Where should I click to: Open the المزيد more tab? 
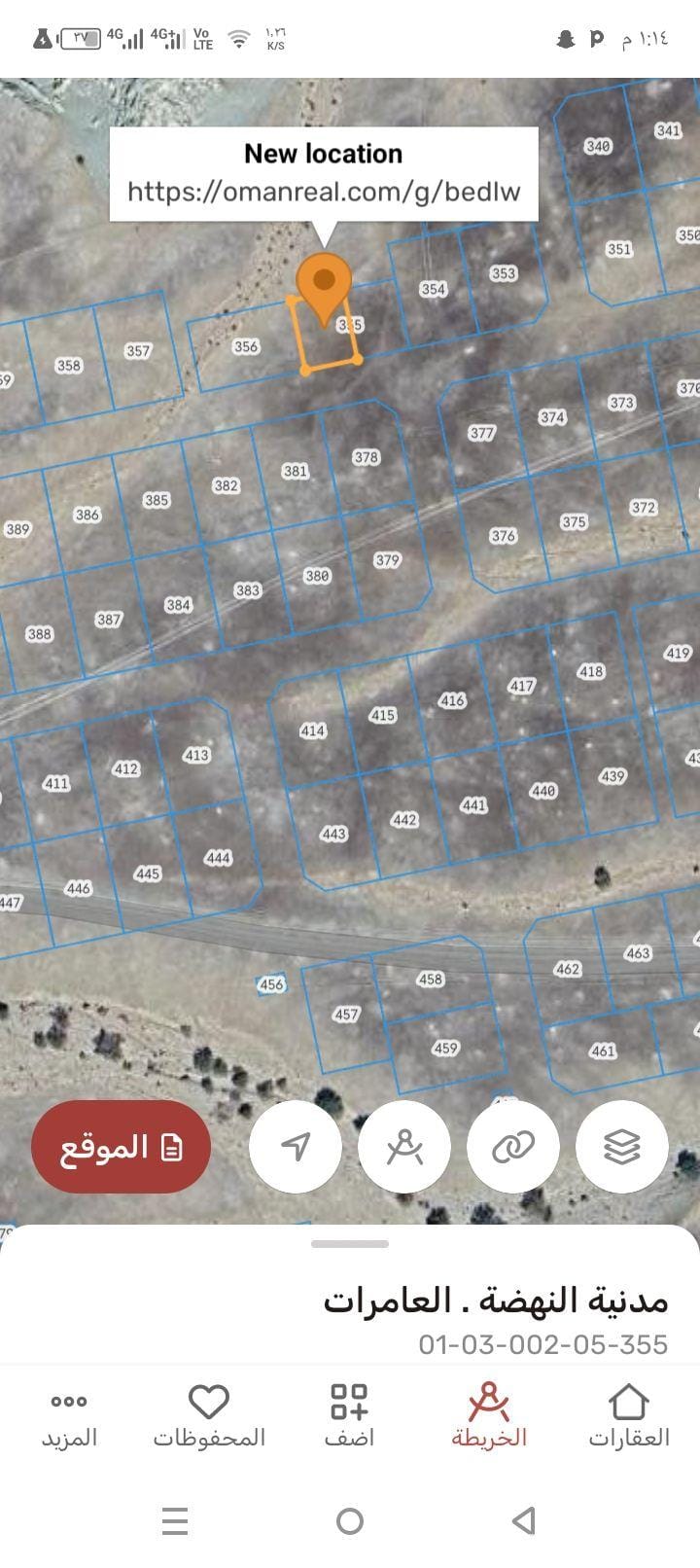click(69, 1416)
